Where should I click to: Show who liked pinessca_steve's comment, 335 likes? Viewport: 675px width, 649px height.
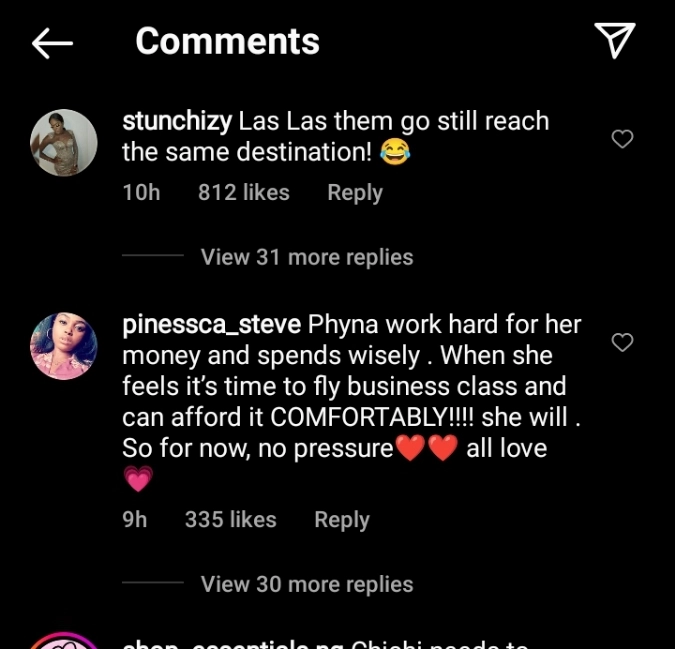point(230,520)
